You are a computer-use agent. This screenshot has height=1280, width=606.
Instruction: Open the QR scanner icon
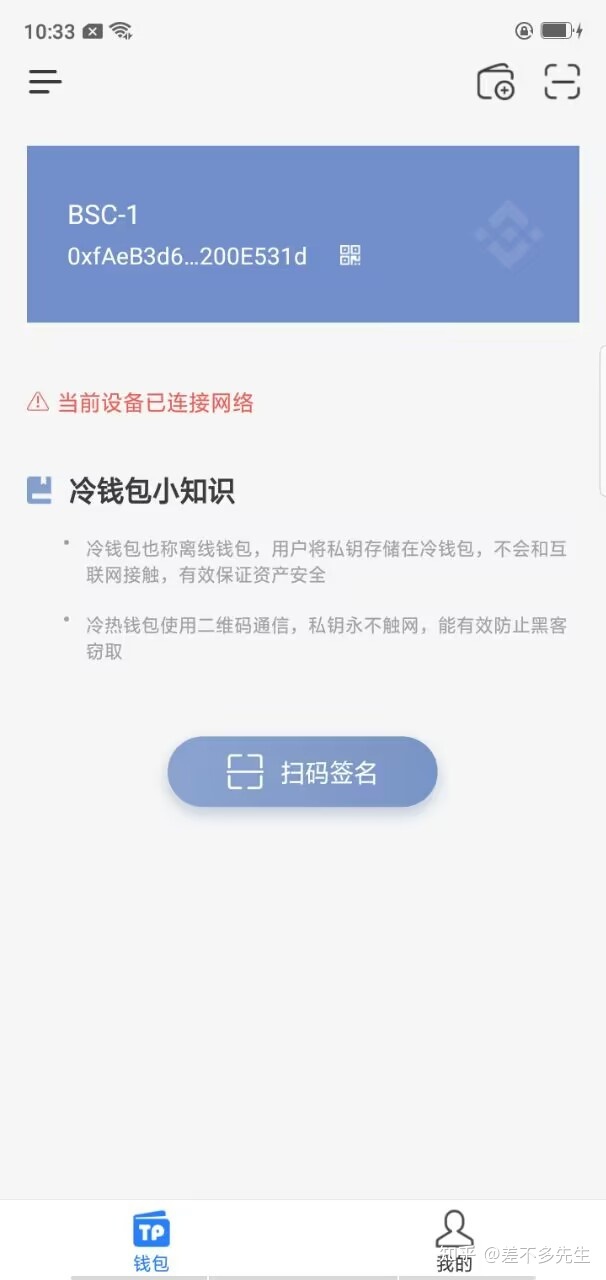[562, 82]
